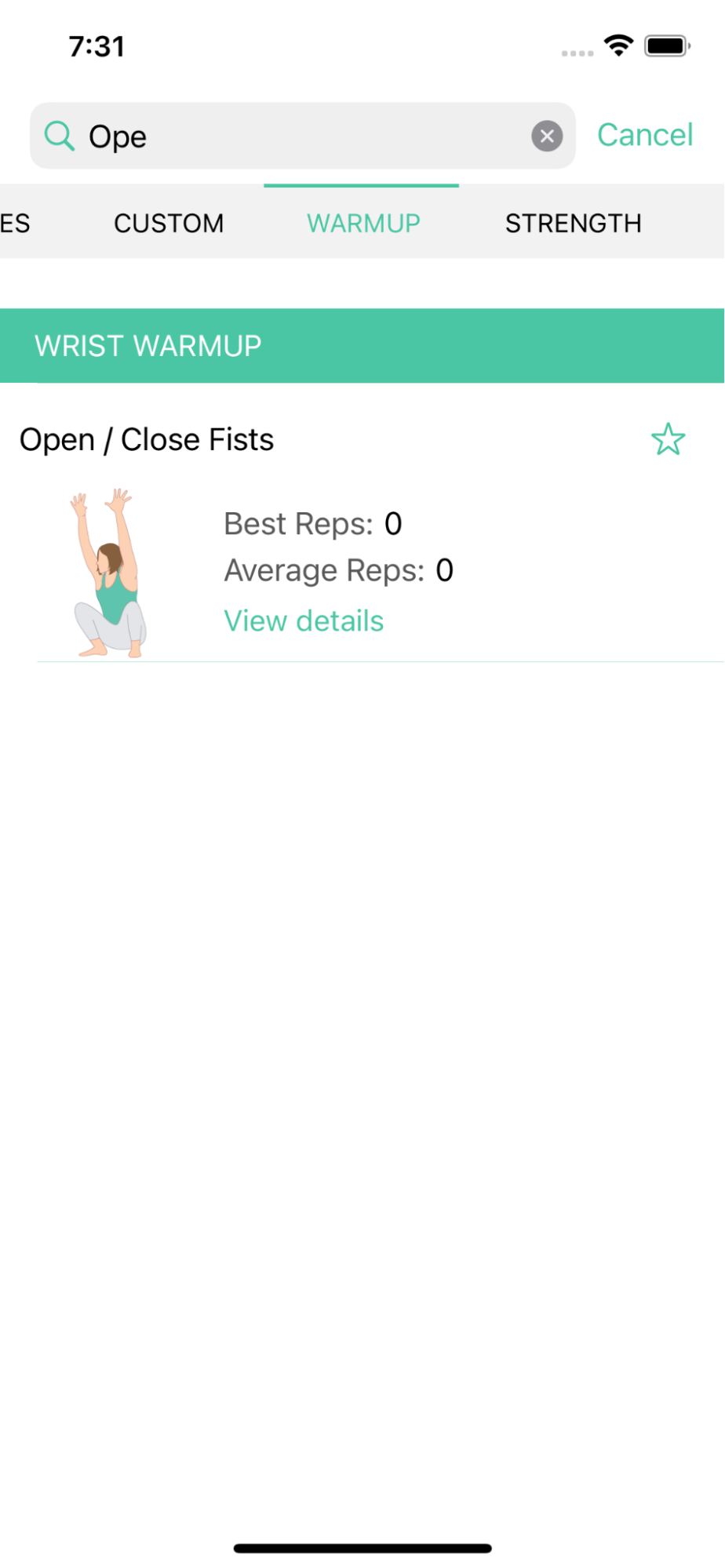Switch to the Custom tab
The image size is (725, 1568).
pos(169,224)
